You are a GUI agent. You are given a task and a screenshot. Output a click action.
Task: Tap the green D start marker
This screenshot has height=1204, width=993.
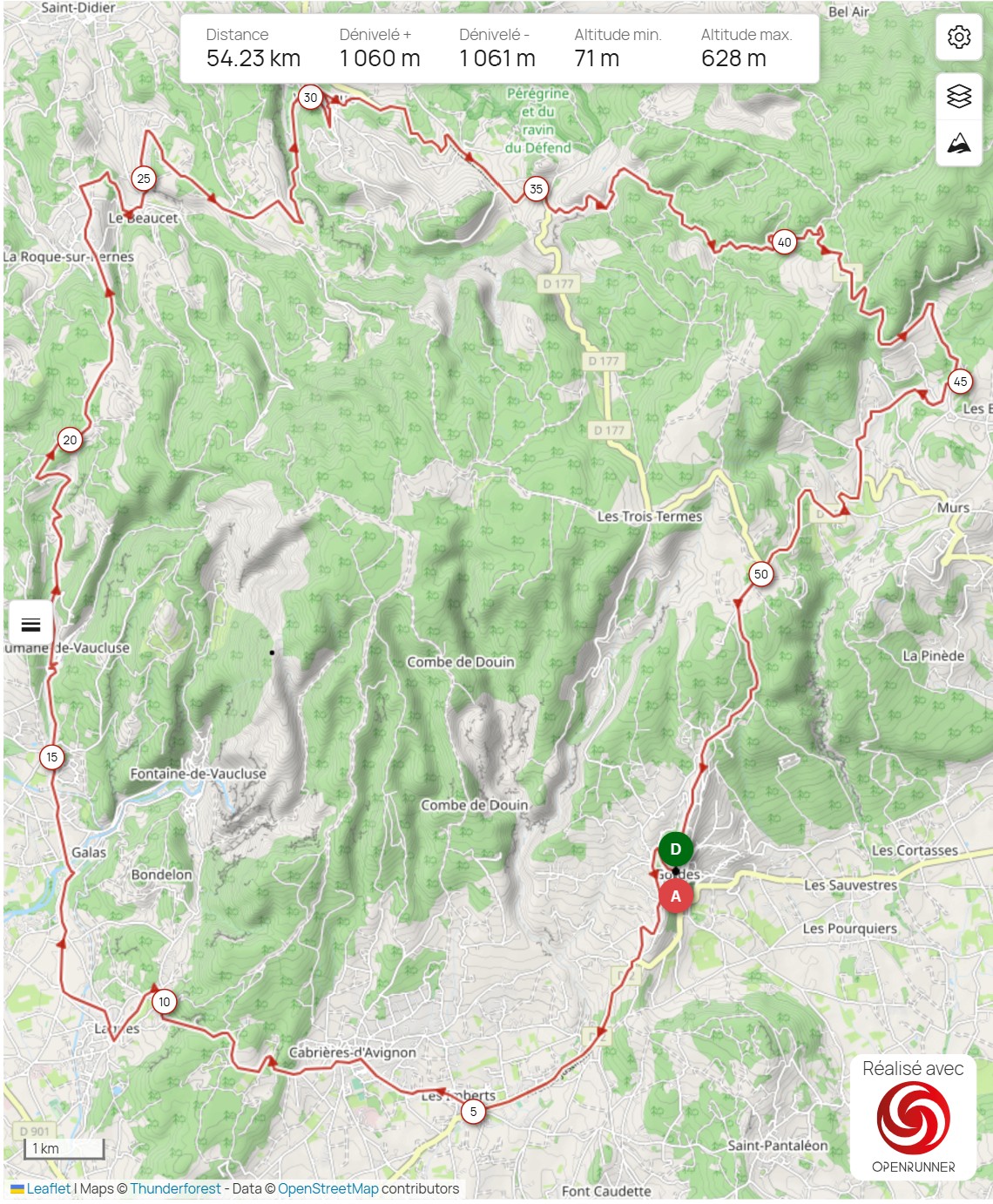(675, 849)
